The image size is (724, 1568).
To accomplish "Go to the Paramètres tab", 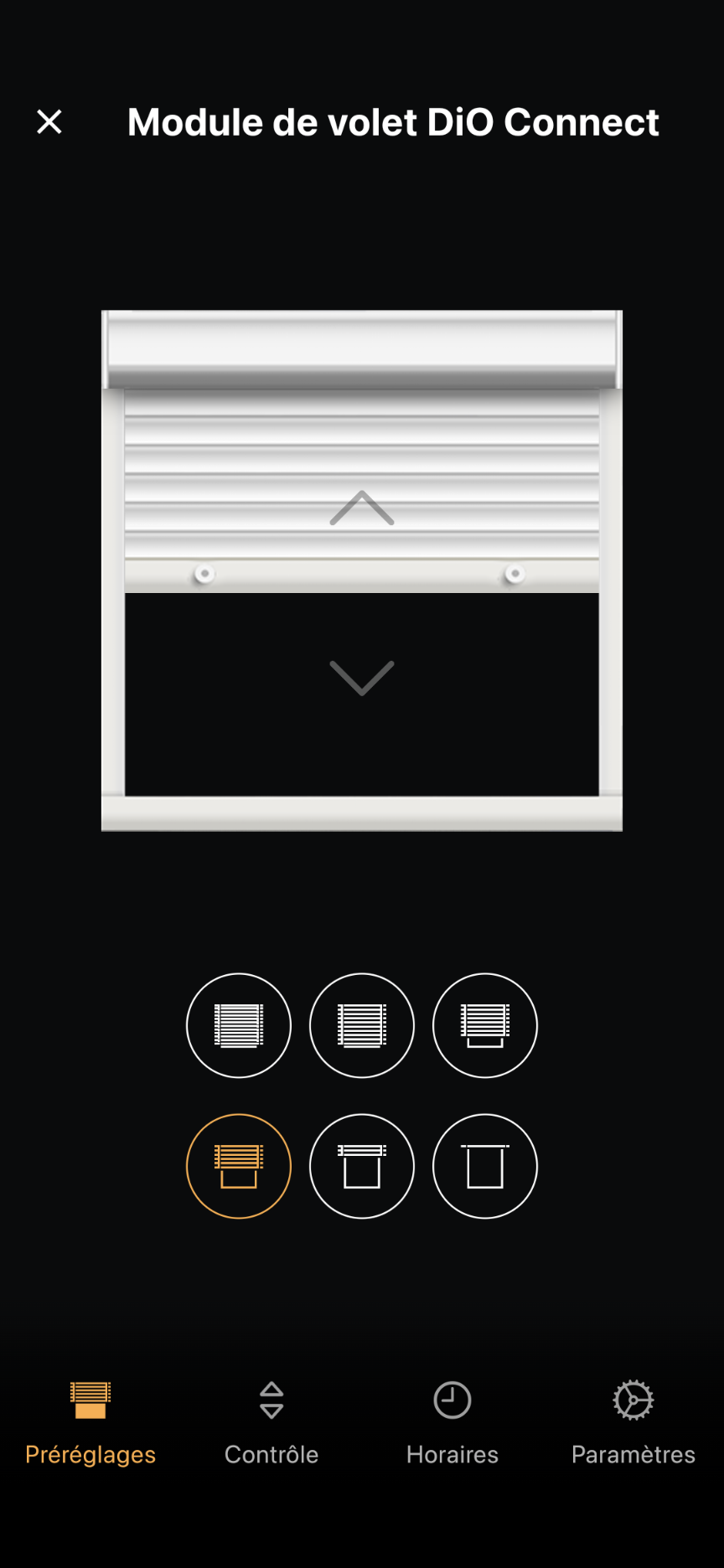I will pyautogui.click(x=633, y=1423).
